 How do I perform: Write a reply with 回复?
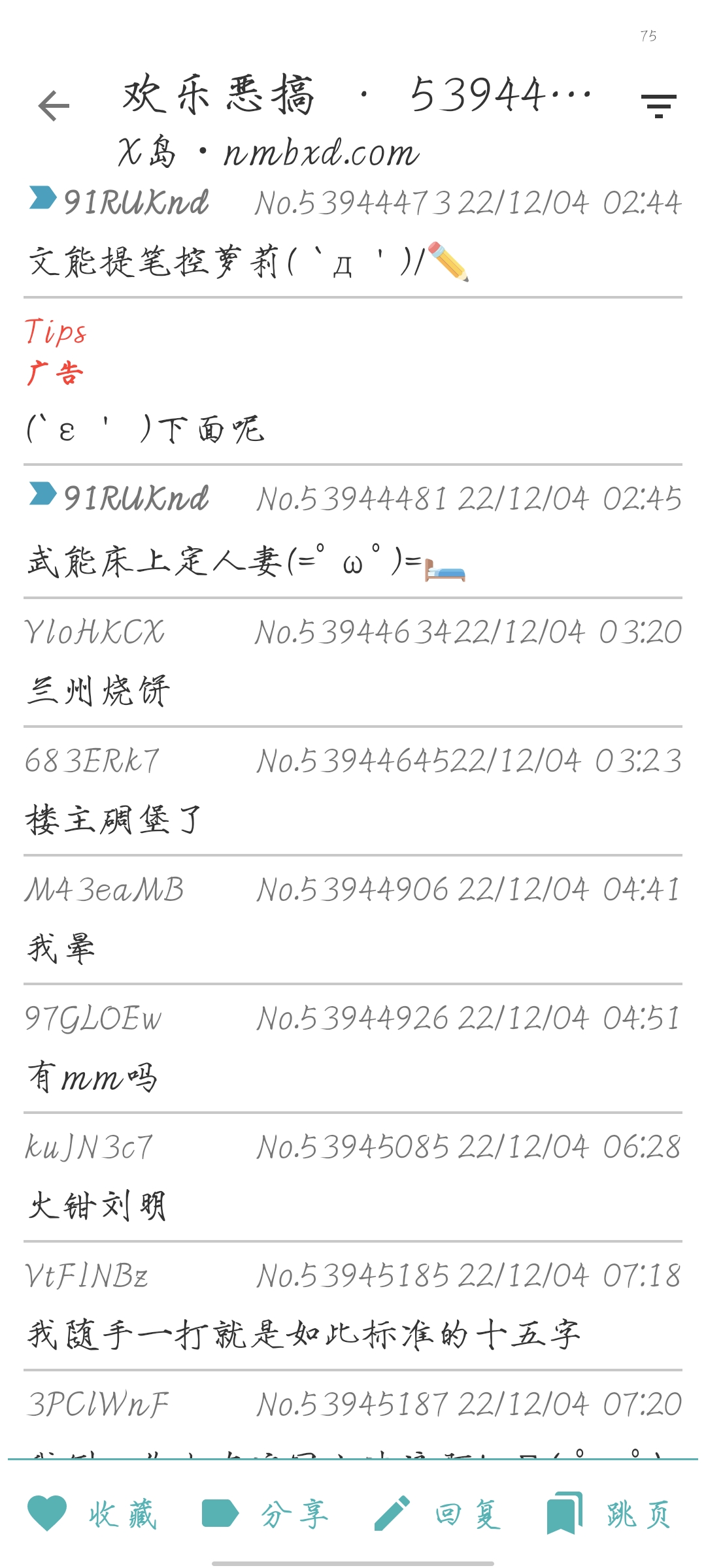pyautogui.click(x=437, y=1513)
